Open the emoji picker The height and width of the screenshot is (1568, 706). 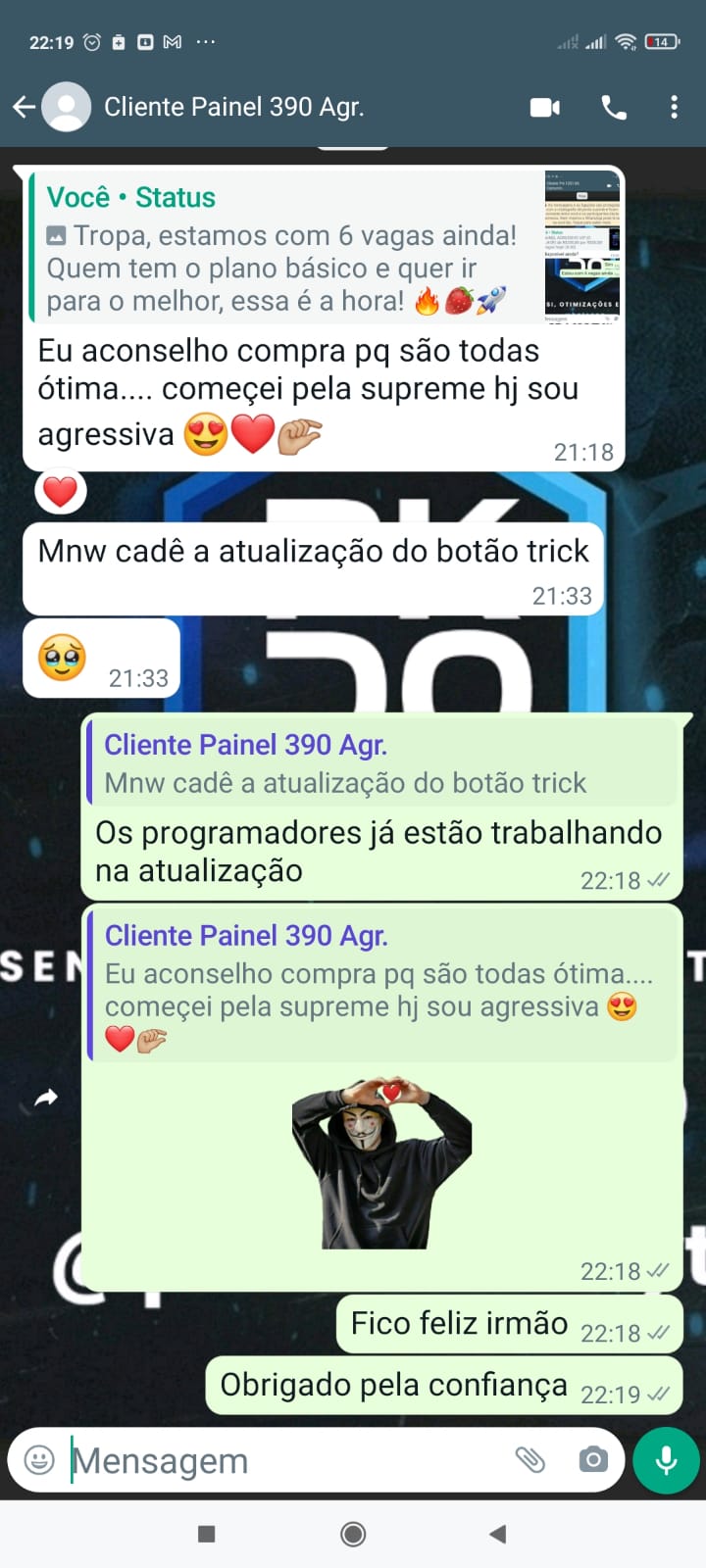tap(39, 1460)
